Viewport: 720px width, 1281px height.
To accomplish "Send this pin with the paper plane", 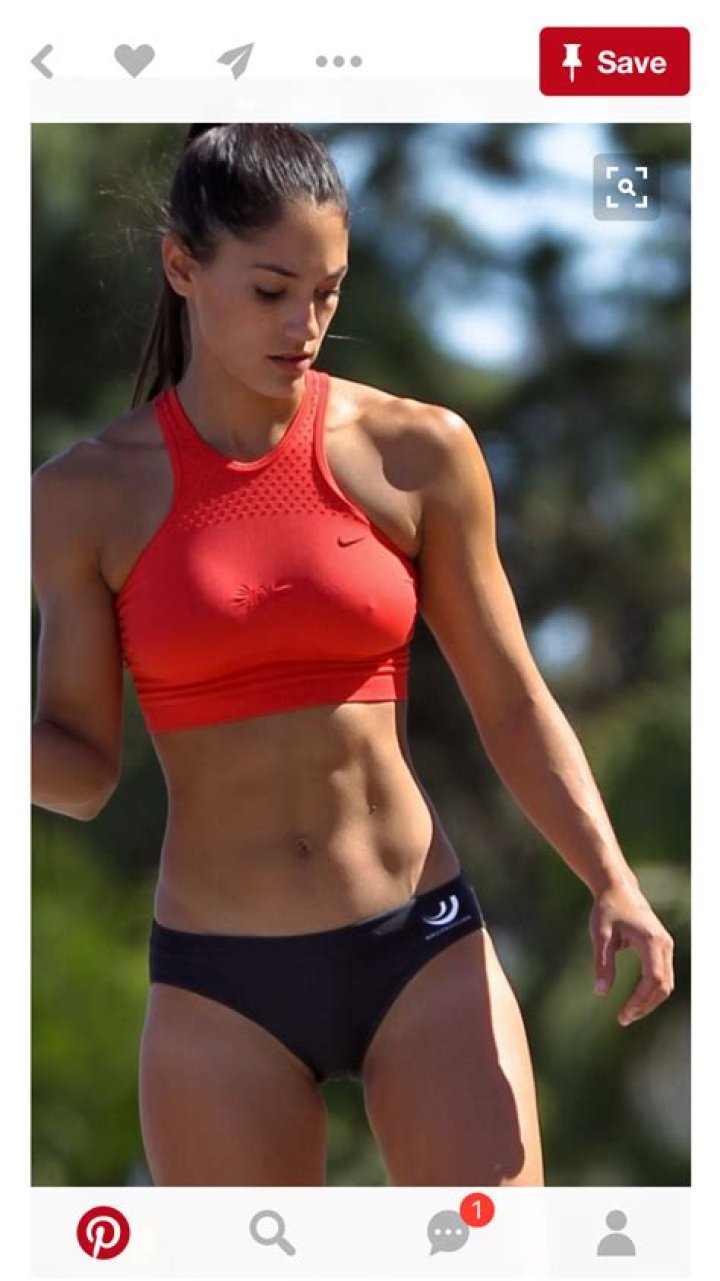I will (235, 62).
